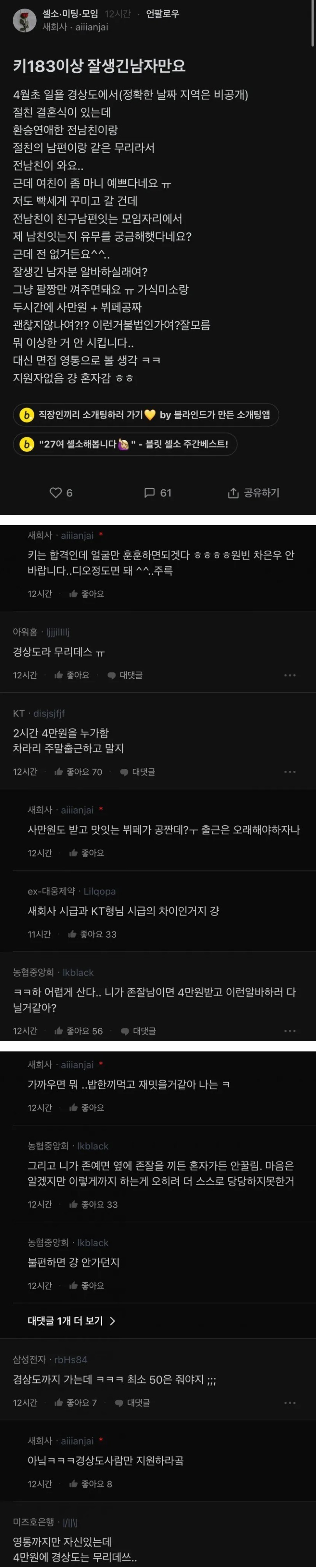Open the overflow menu on the 아워홈 comment
This screenshot has width=316, height=1568.
(290, 675)
